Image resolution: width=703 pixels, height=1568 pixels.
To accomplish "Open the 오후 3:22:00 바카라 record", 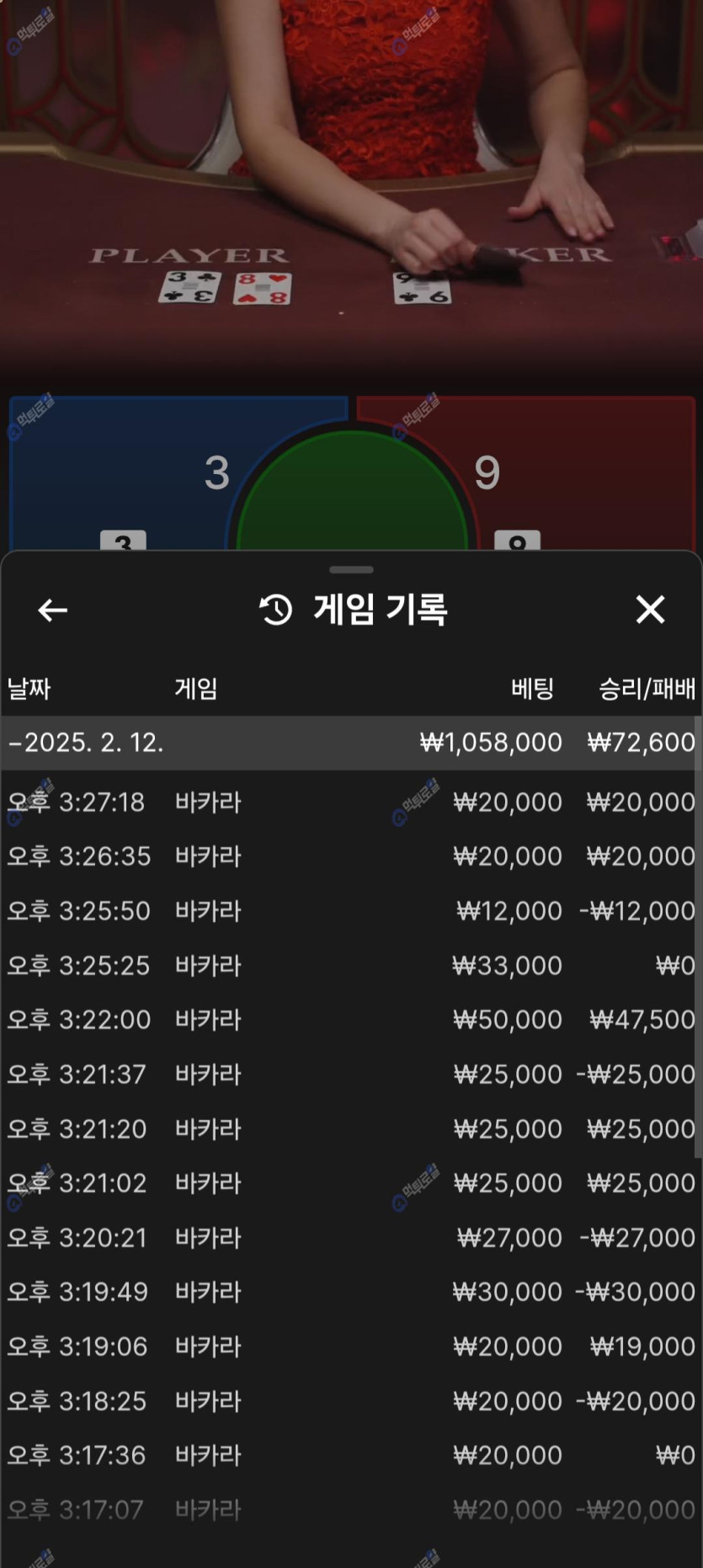I will tap(350, 1020).
